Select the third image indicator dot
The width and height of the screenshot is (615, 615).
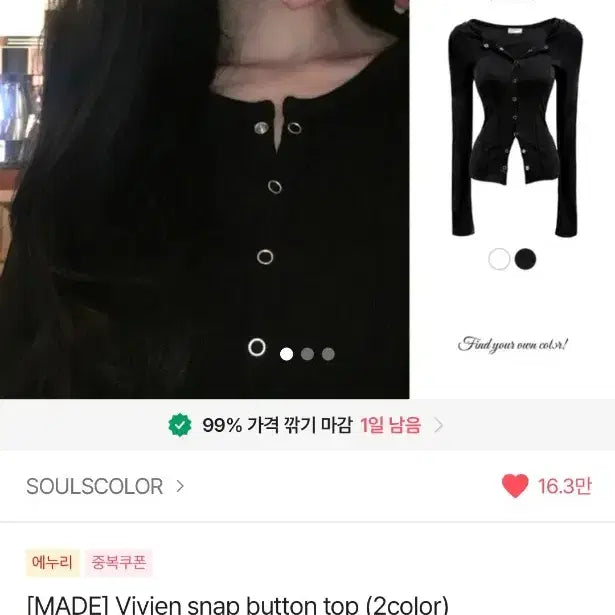(328, 353)
